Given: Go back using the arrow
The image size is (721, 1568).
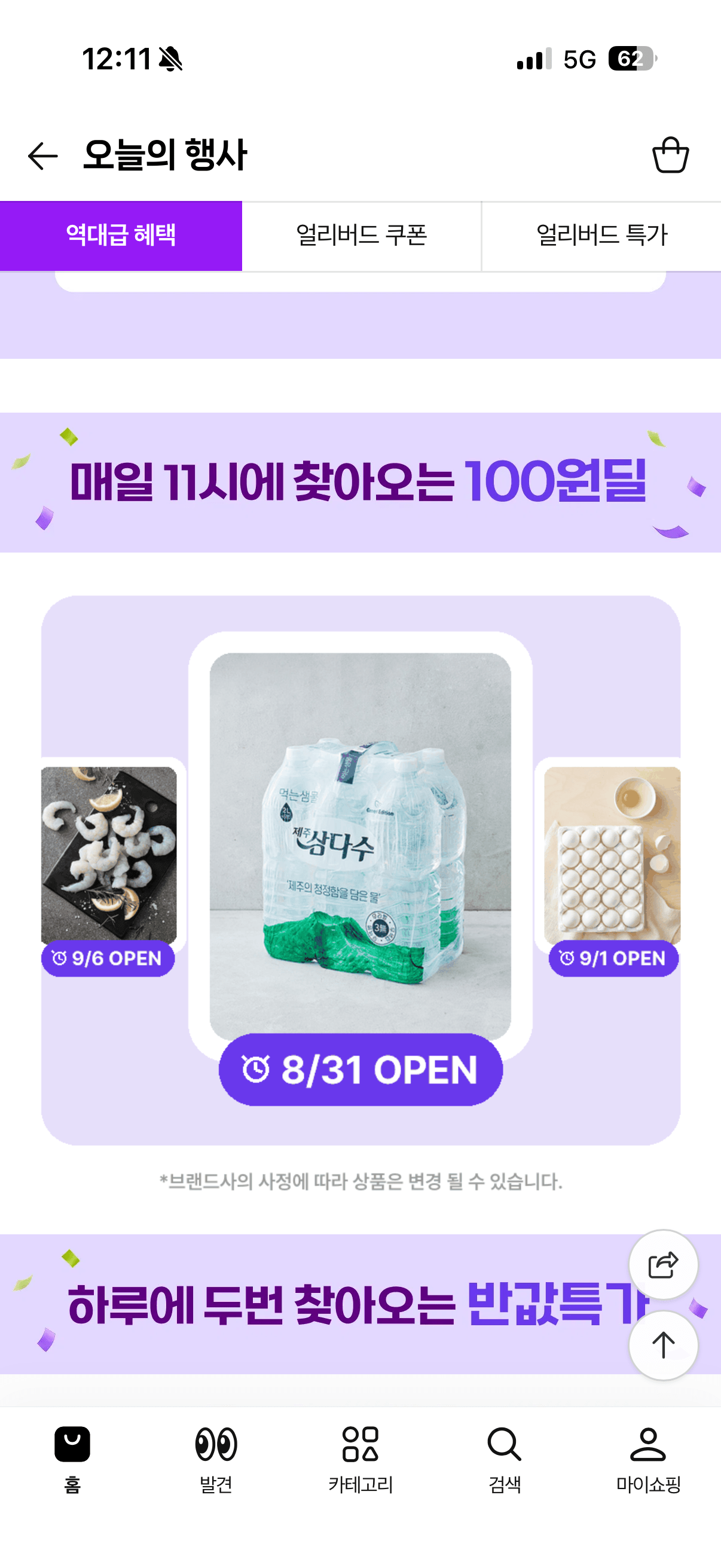Looking at the screenshot, I should pos(42,156).
